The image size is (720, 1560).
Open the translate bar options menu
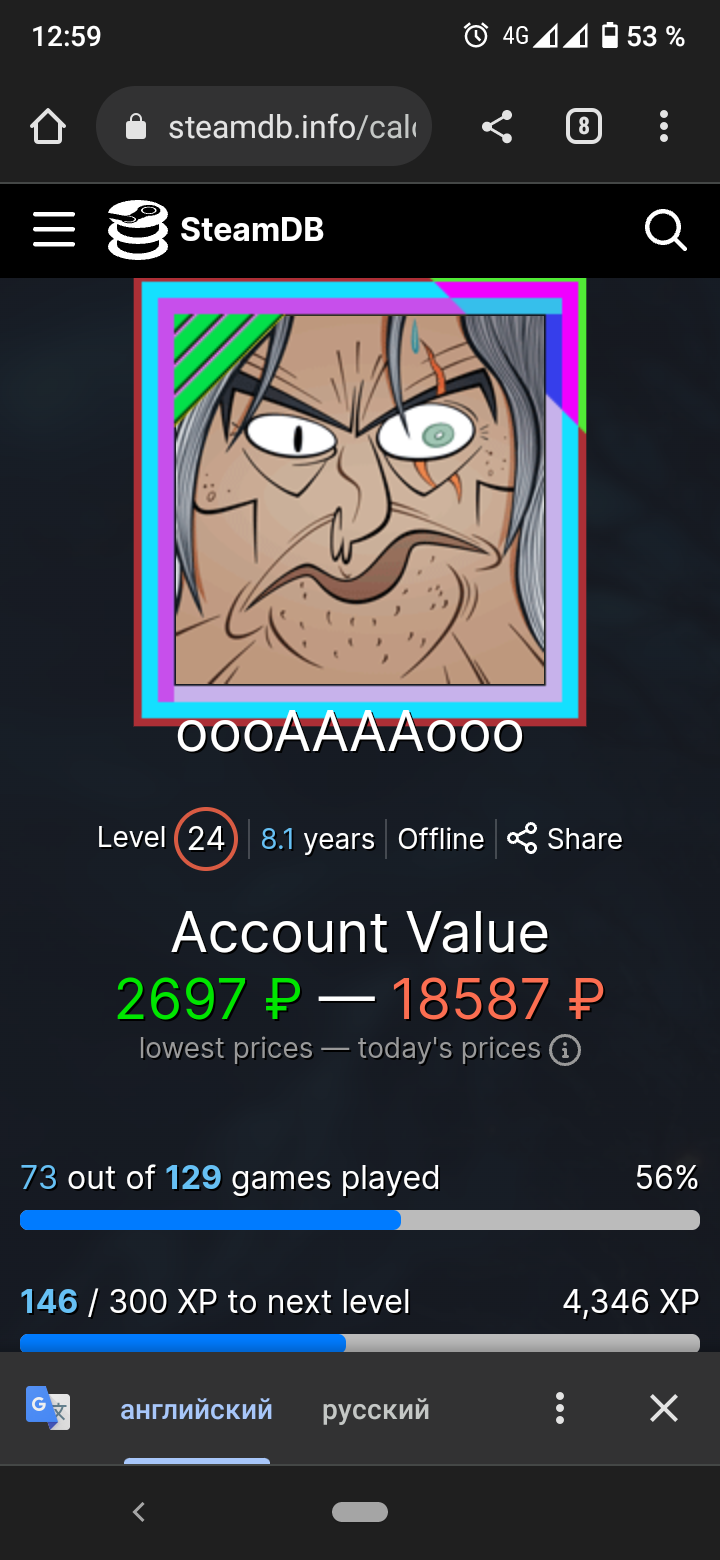[x=560, y=1408]
